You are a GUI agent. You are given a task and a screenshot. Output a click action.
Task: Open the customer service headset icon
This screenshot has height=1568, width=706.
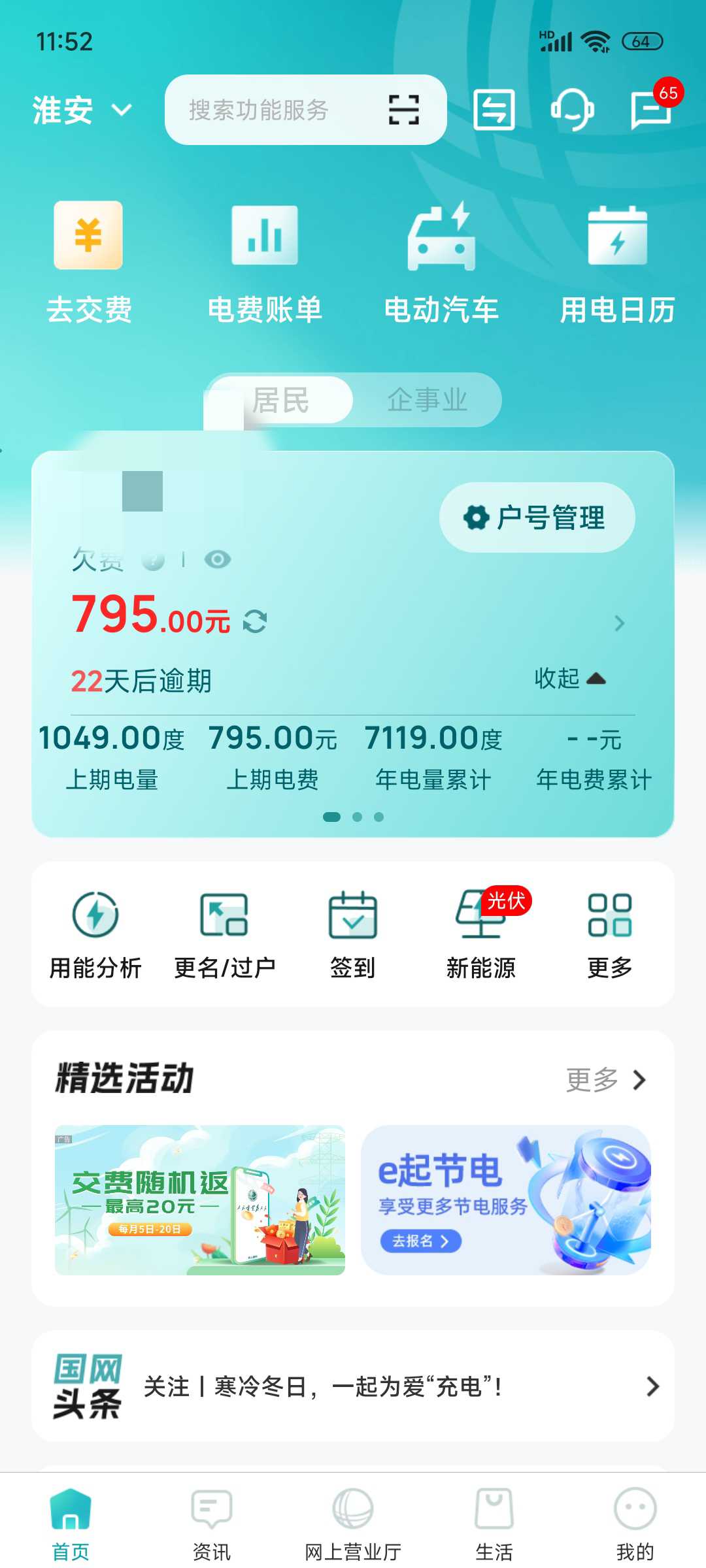click(572, 110)
